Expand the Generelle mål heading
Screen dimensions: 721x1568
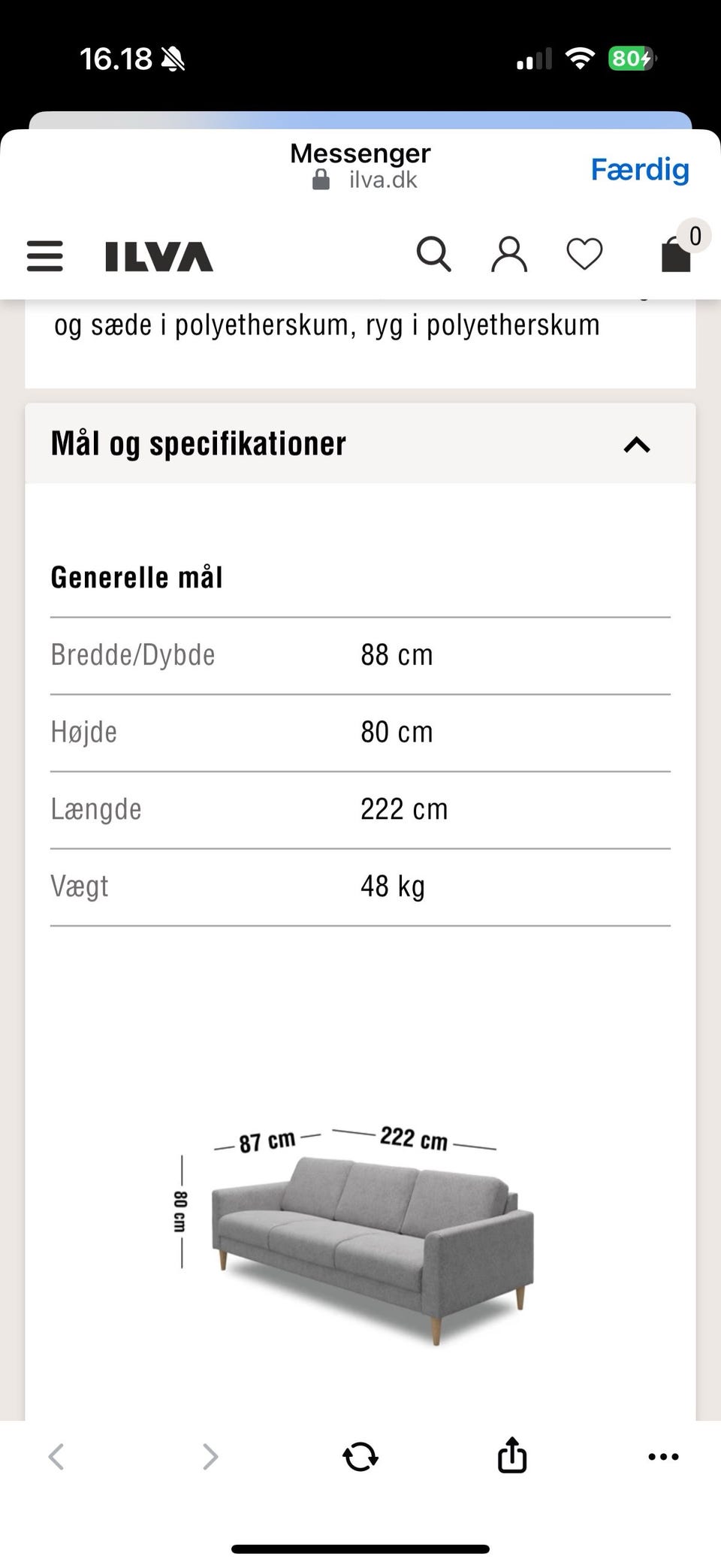[137, 577]
